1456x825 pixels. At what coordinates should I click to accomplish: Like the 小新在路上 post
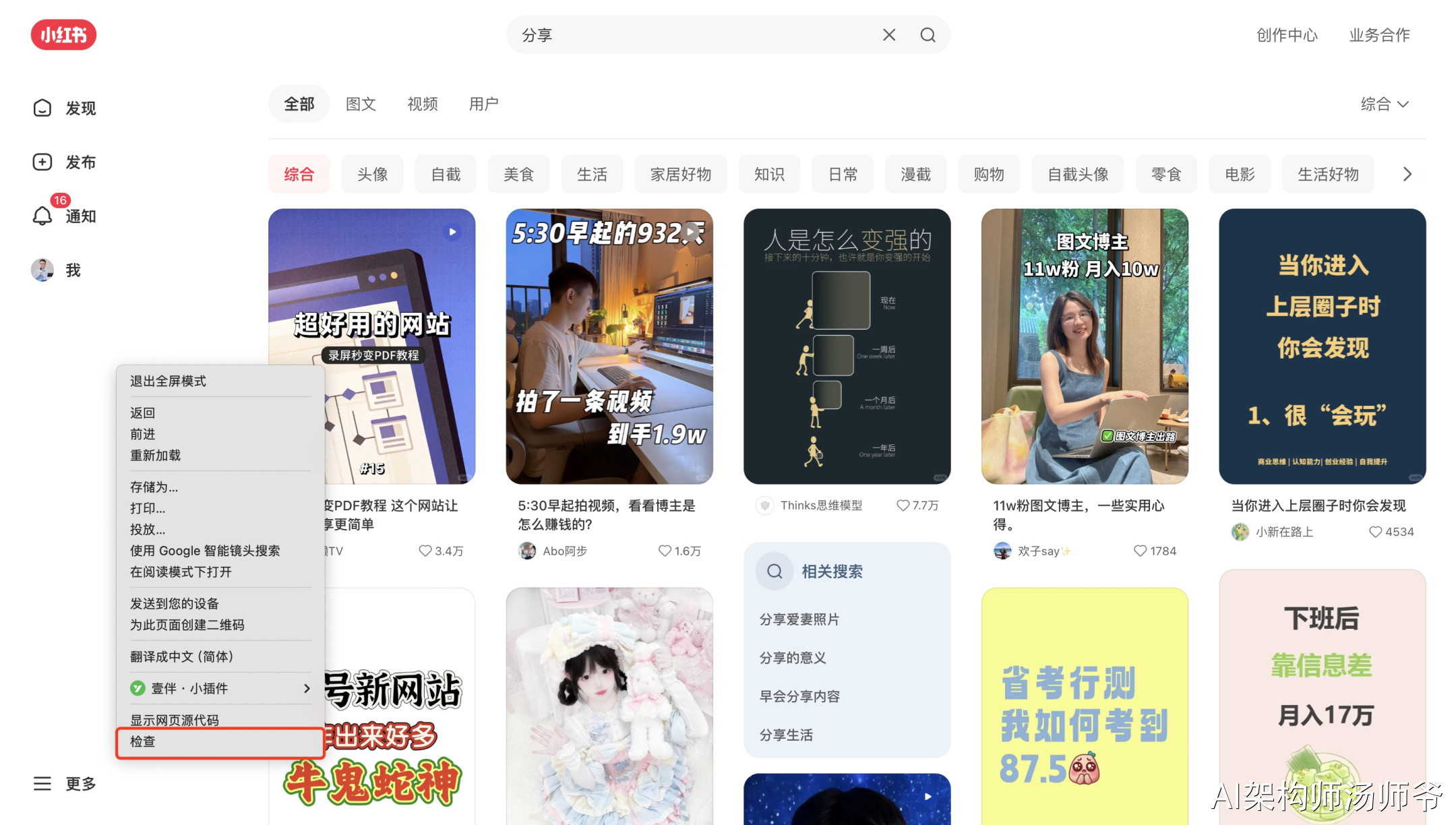pos(1376,532)
